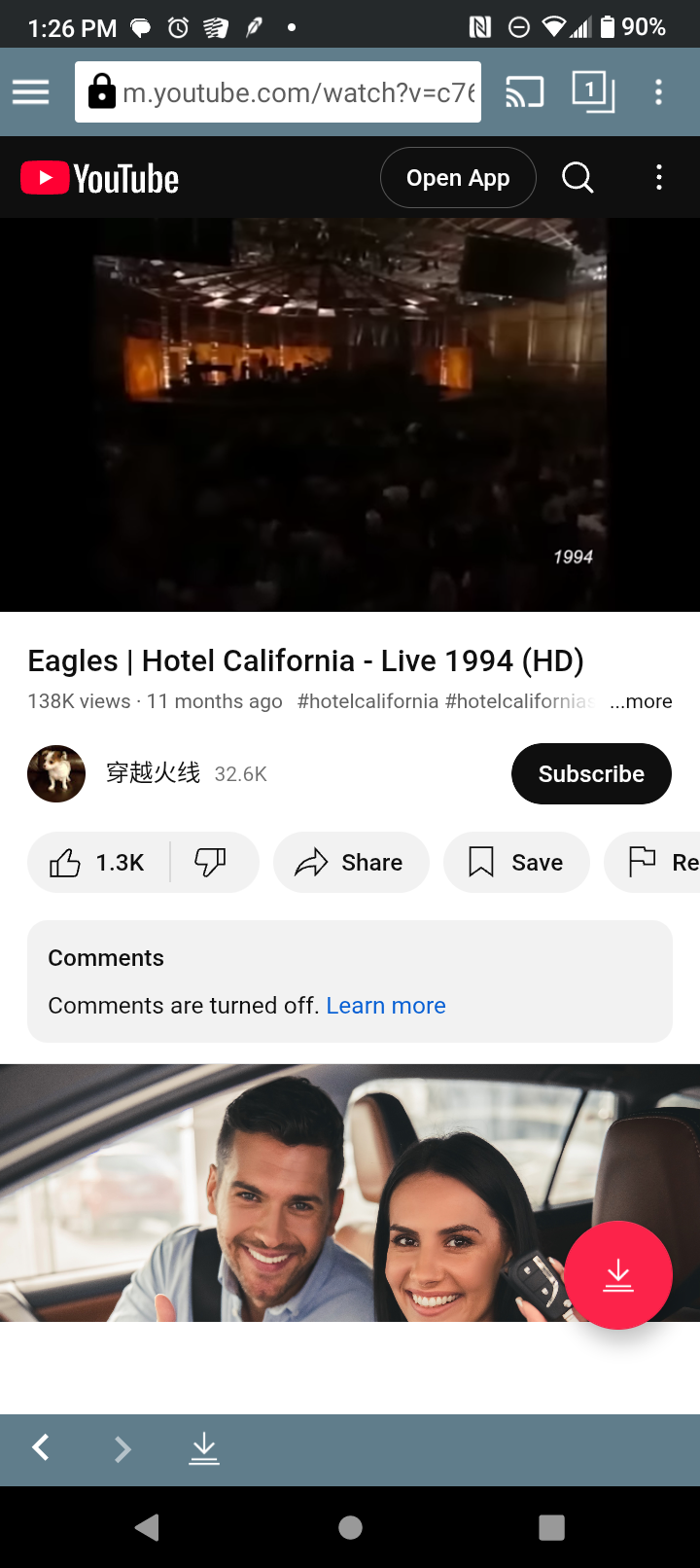The image size is (700, 1568).
Task: Open the browser overflow menu
Action: [x=658, y=92]
